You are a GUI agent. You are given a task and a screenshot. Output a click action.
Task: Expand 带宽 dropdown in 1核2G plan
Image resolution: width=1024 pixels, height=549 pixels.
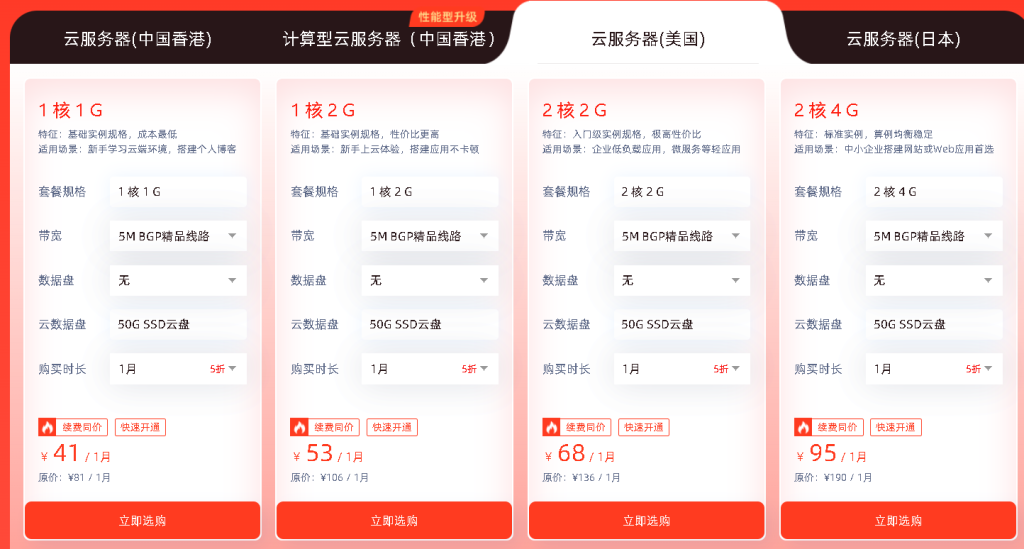point(430,236)
